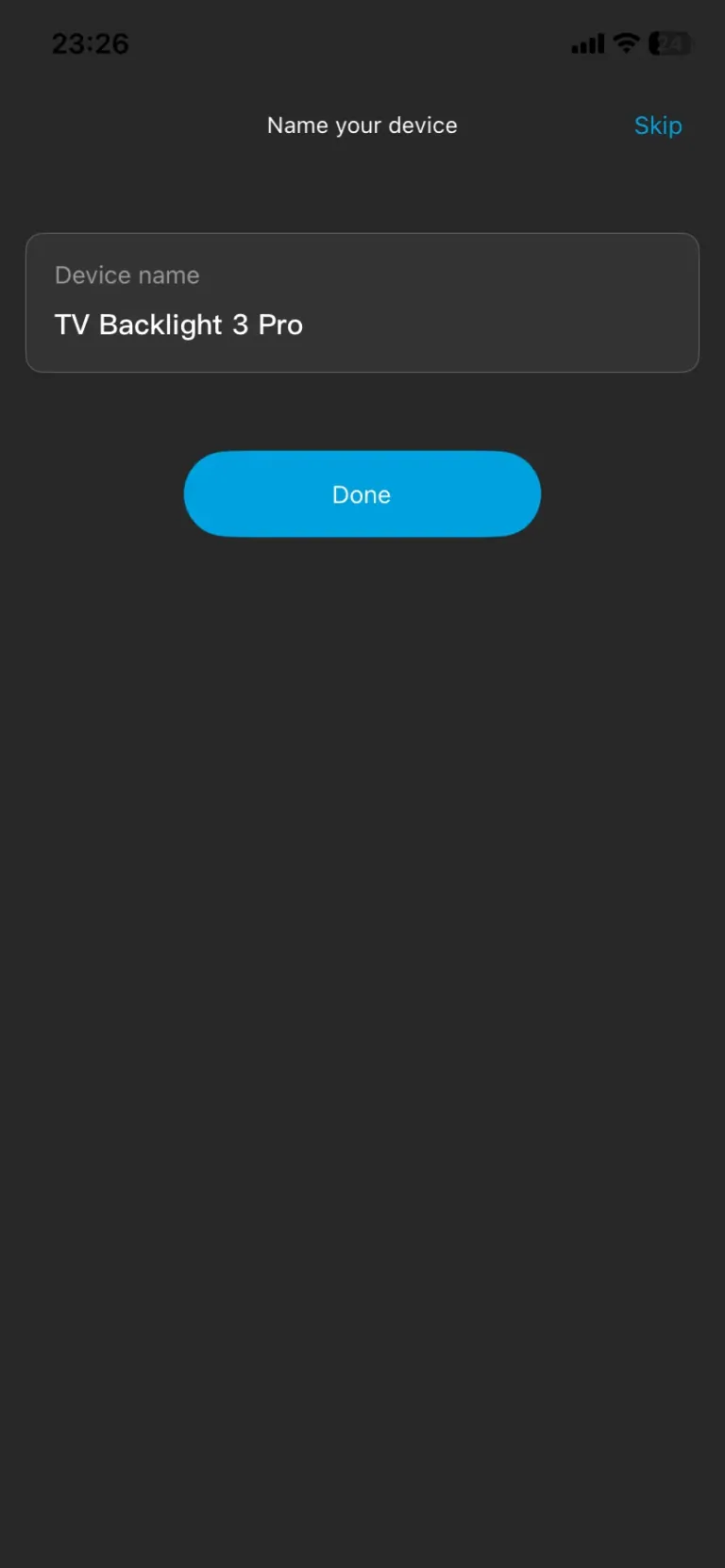
Task: Click inside the Device name input field
Action: tap(362, 325)
